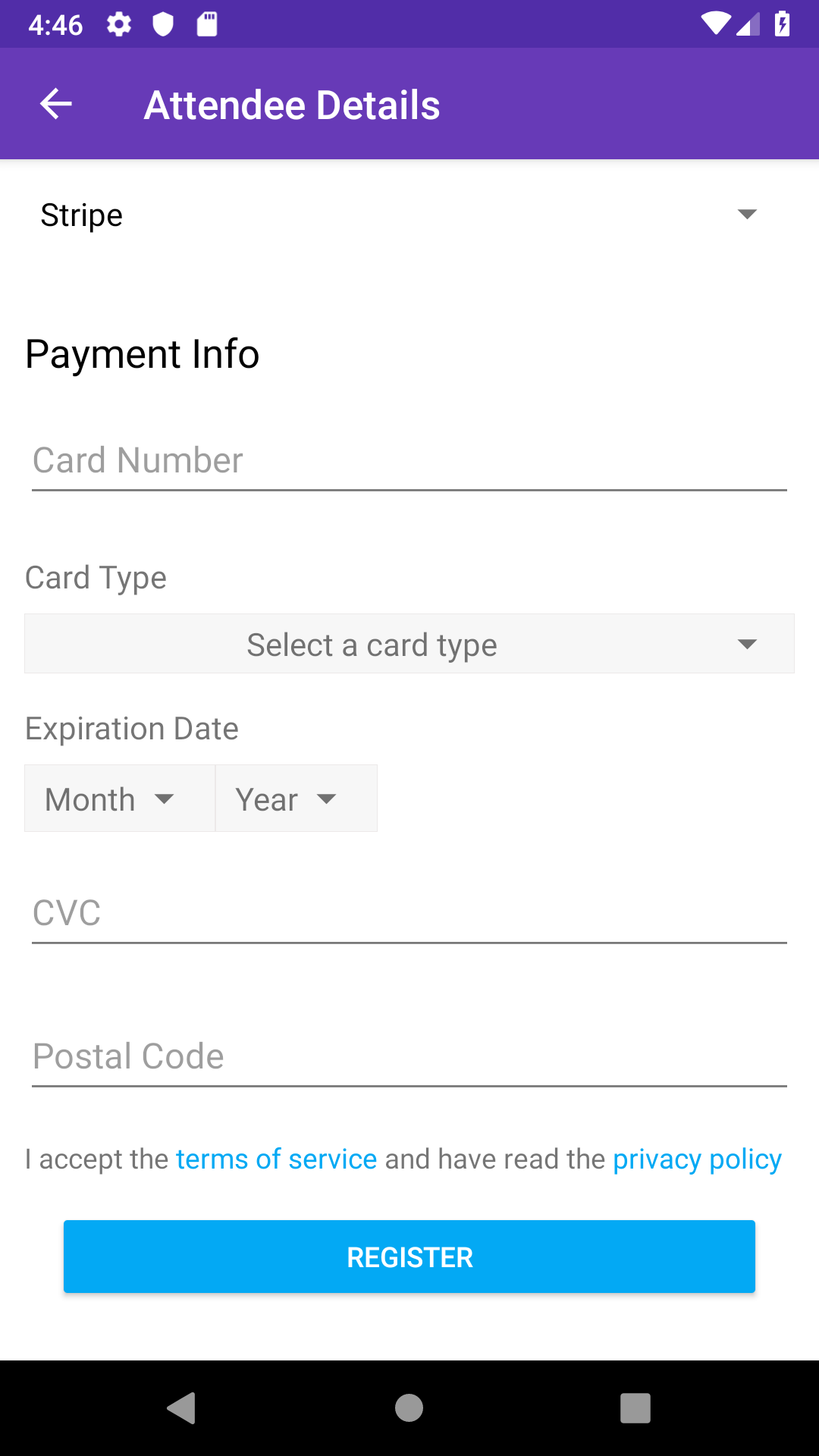Submit the Register button
Image resolution: width=819 pixels, height=1456 pixels.
[x=409, y=1257]
